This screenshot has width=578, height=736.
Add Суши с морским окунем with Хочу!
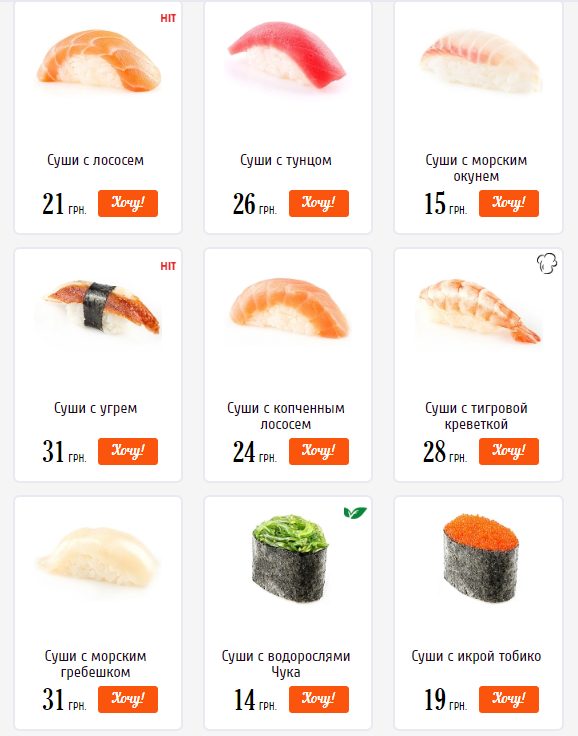pos(509,203)
